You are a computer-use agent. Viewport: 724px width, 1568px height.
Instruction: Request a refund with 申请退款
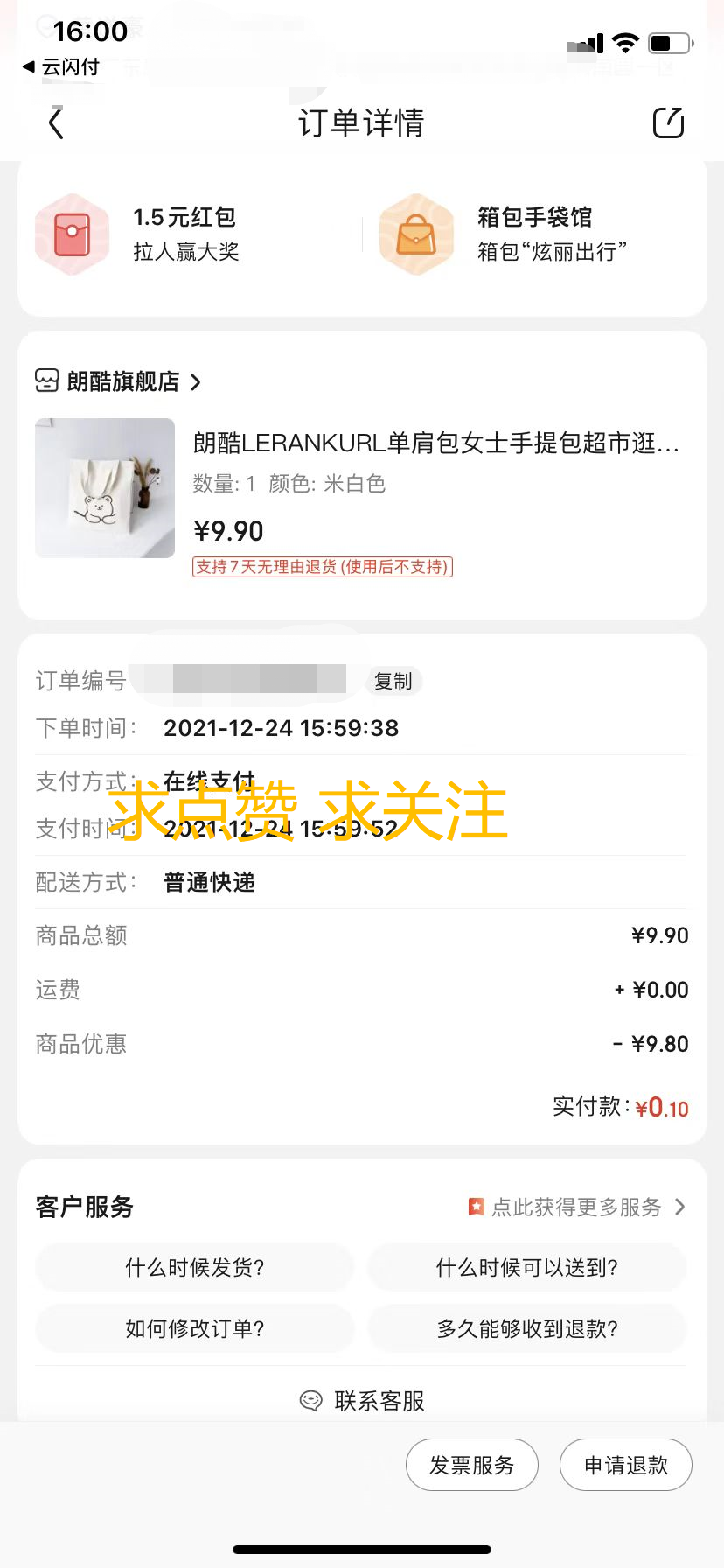626,1465
